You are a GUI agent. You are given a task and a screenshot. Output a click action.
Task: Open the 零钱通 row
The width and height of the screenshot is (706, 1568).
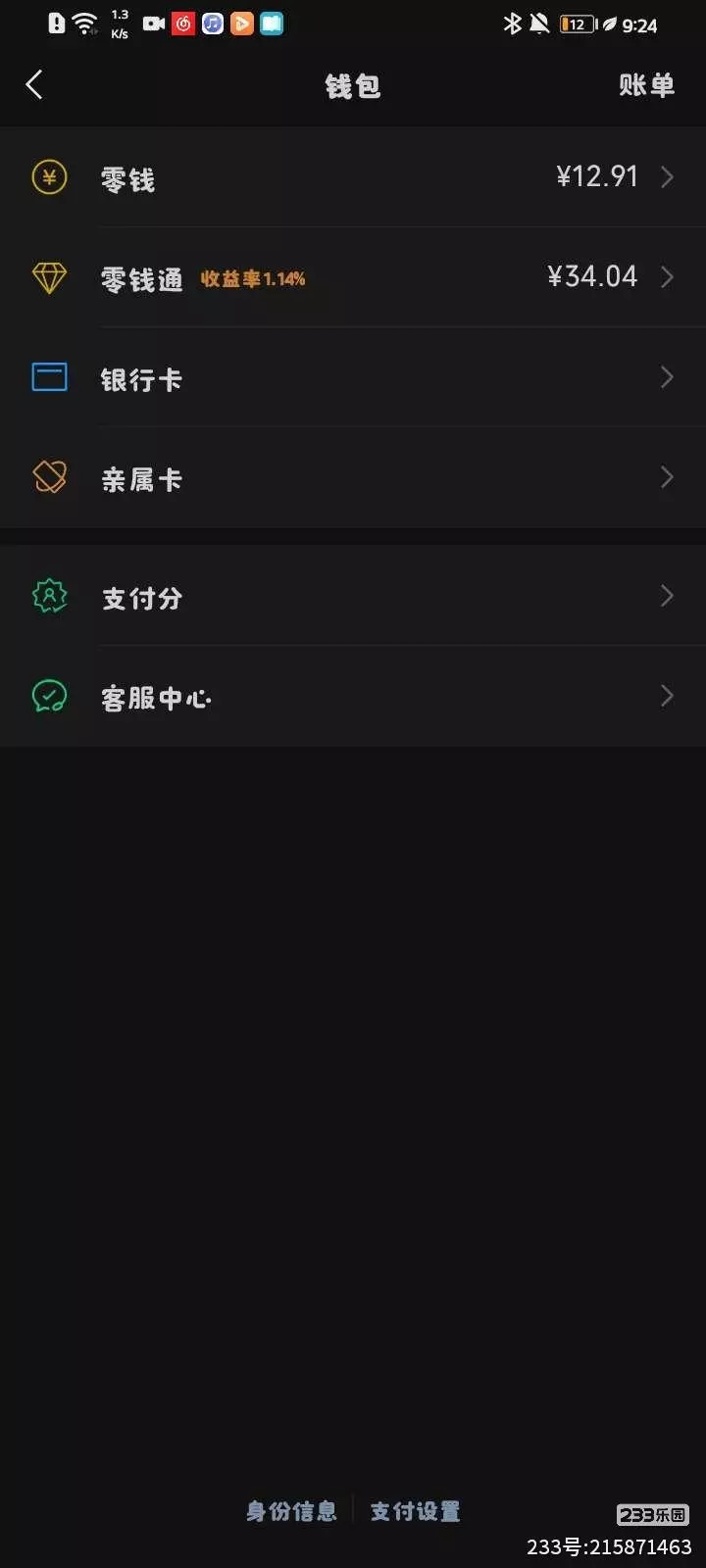(353, 277)
